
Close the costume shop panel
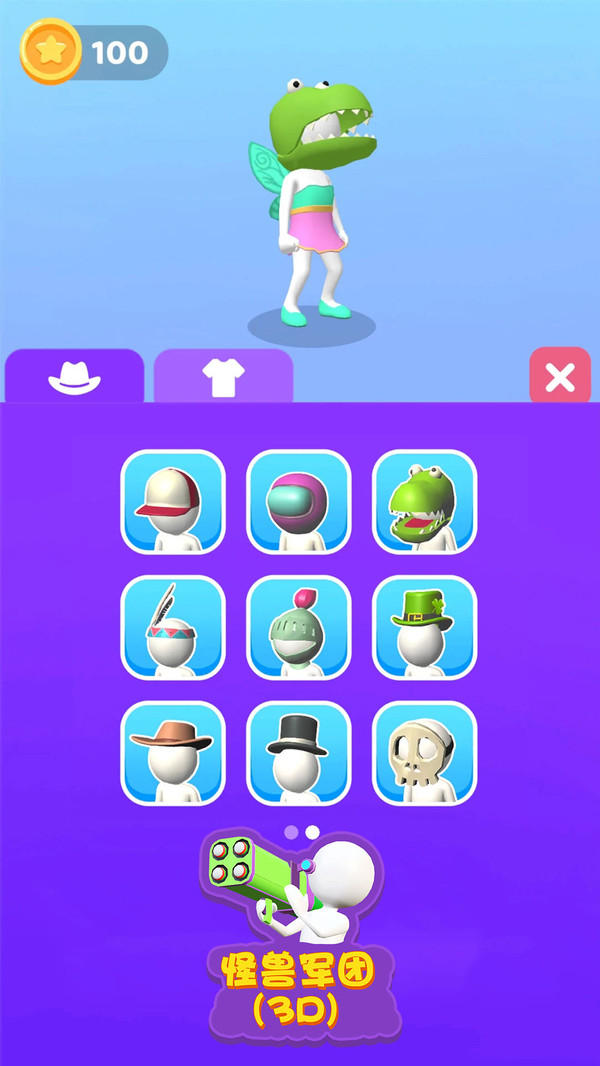pos(560,377)
